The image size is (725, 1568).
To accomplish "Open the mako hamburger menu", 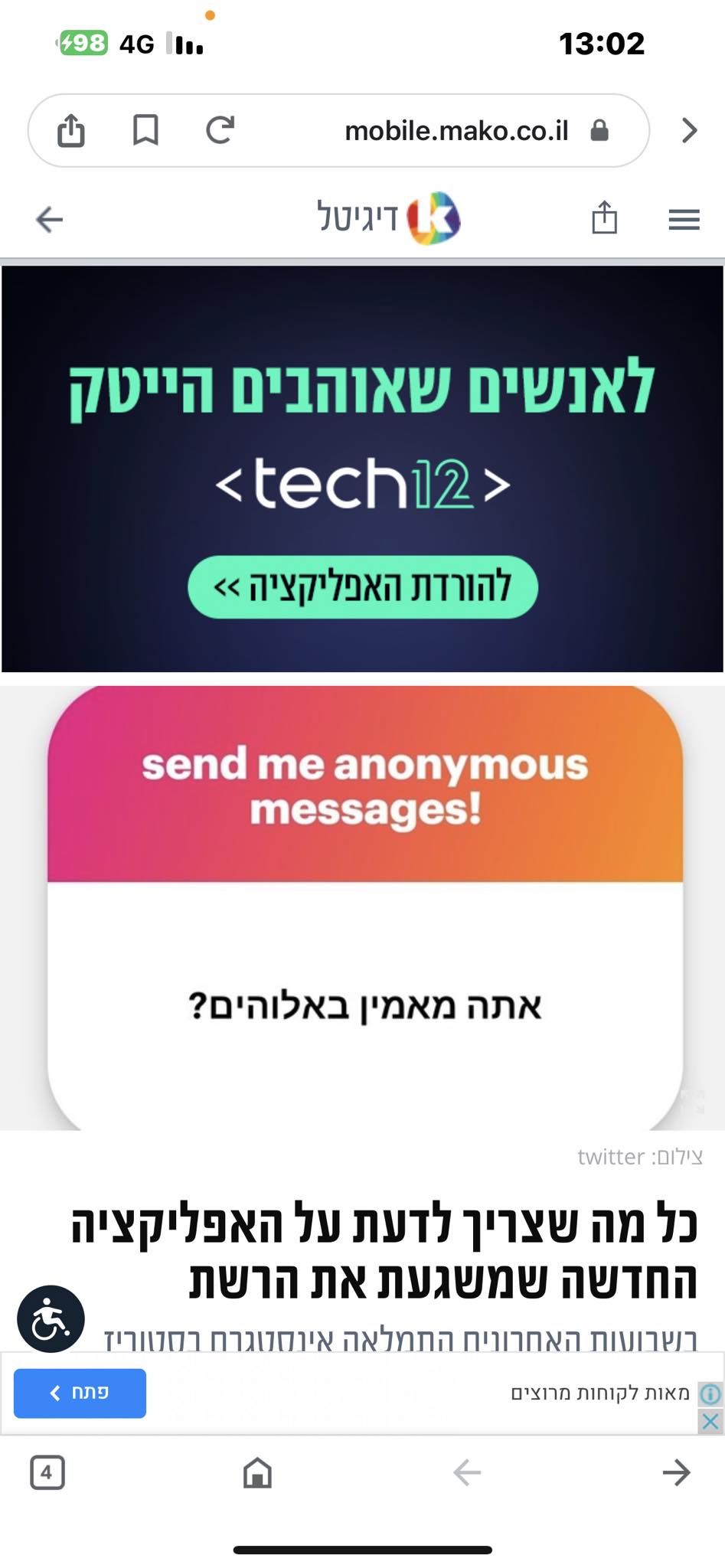I will tap(684, 220).
